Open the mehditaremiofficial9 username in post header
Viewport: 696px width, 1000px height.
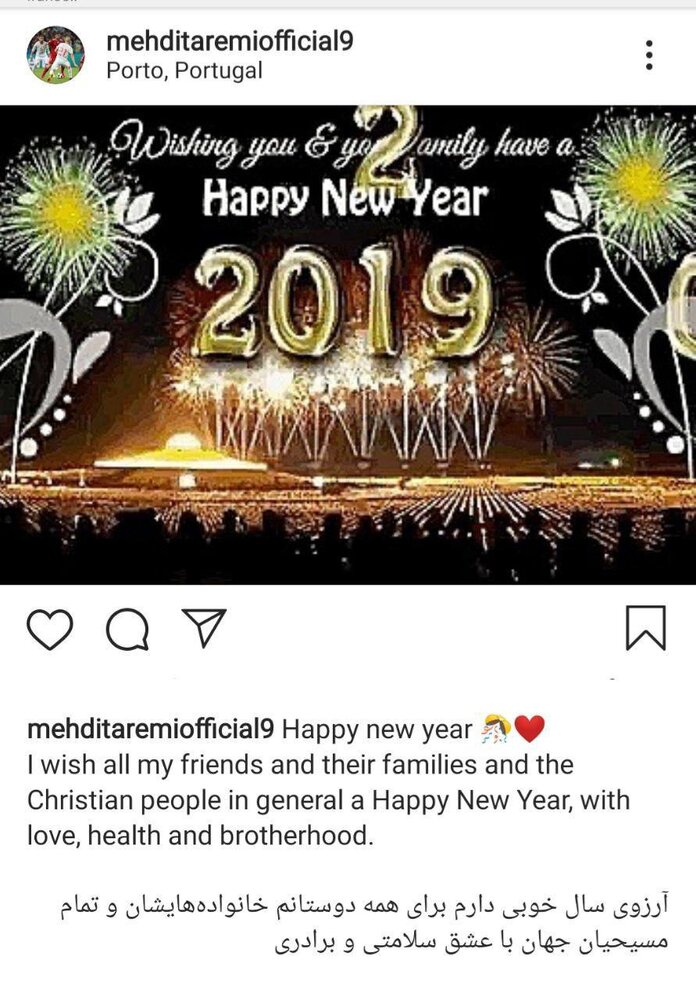pyautogui.click(x=229, y=41)
